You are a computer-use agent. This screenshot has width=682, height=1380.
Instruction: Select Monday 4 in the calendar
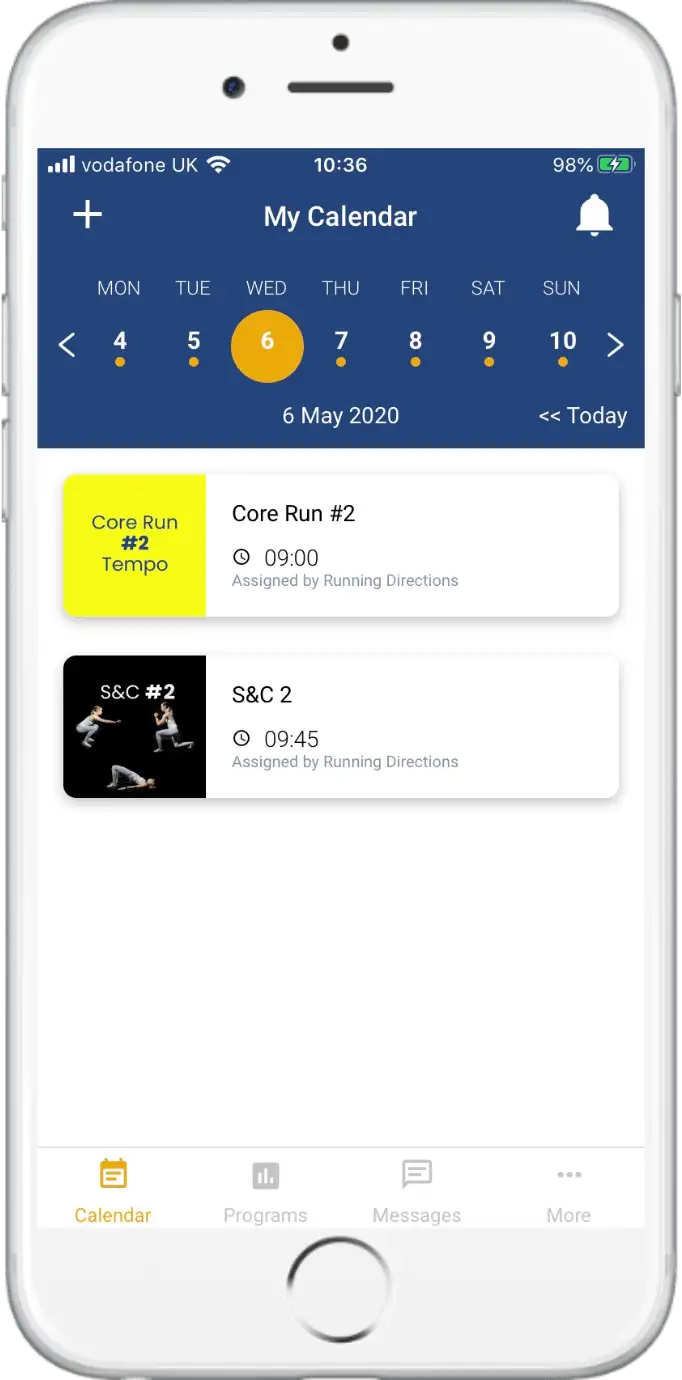[120, 346]
